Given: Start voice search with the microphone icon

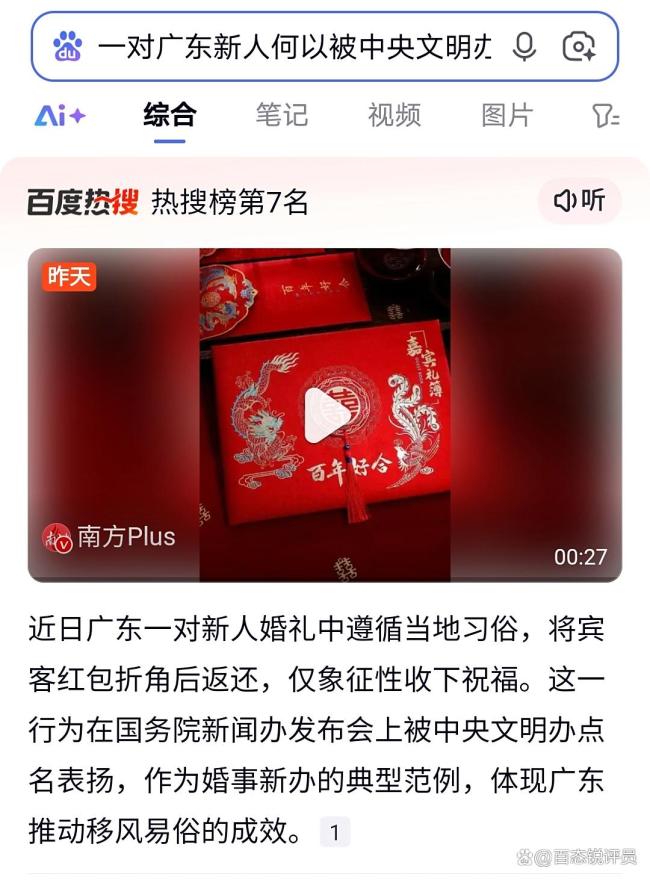Looking at the screenshot, I should (x=524, y=46).
